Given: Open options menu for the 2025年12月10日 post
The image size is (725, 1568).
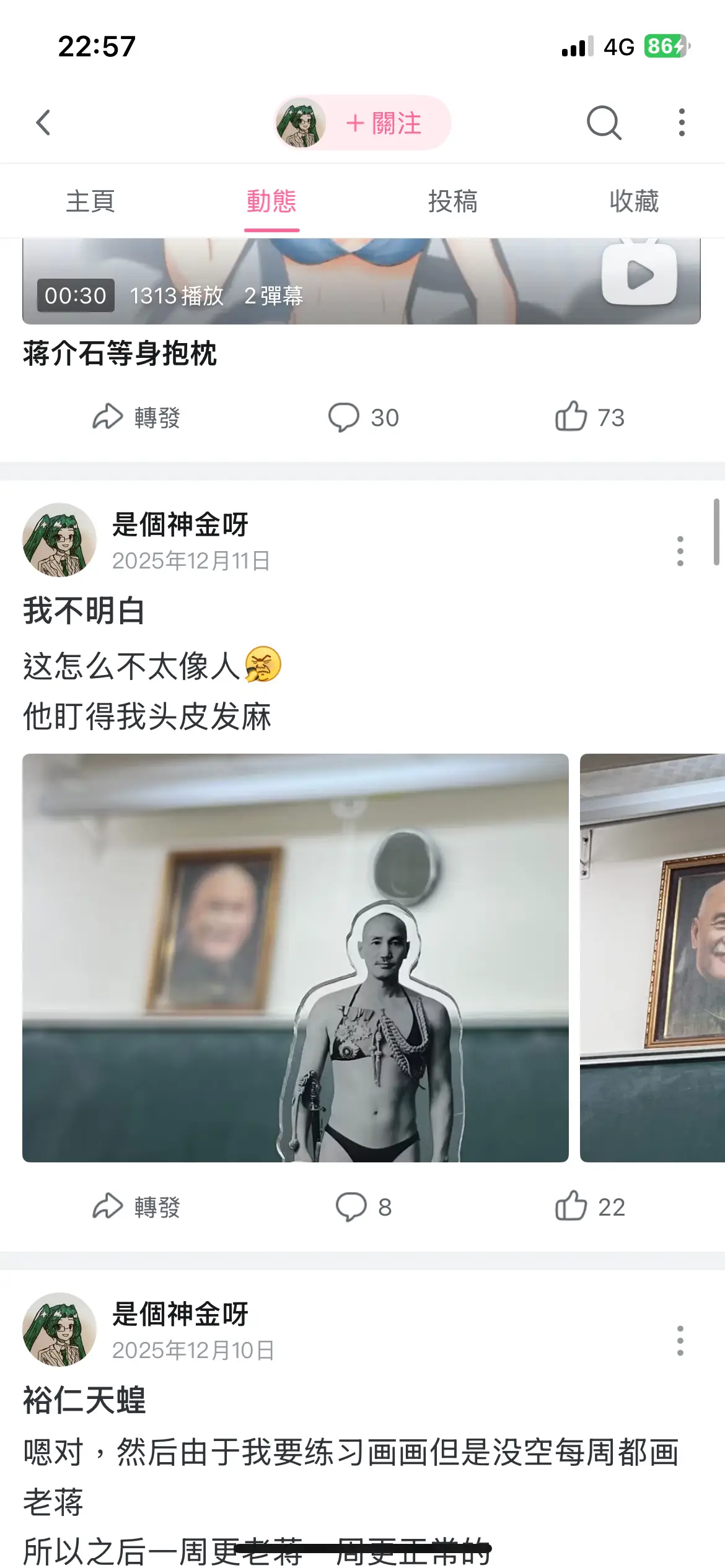Looking at the screenshot, I should pyautogui.click(x=680, y=1341).
